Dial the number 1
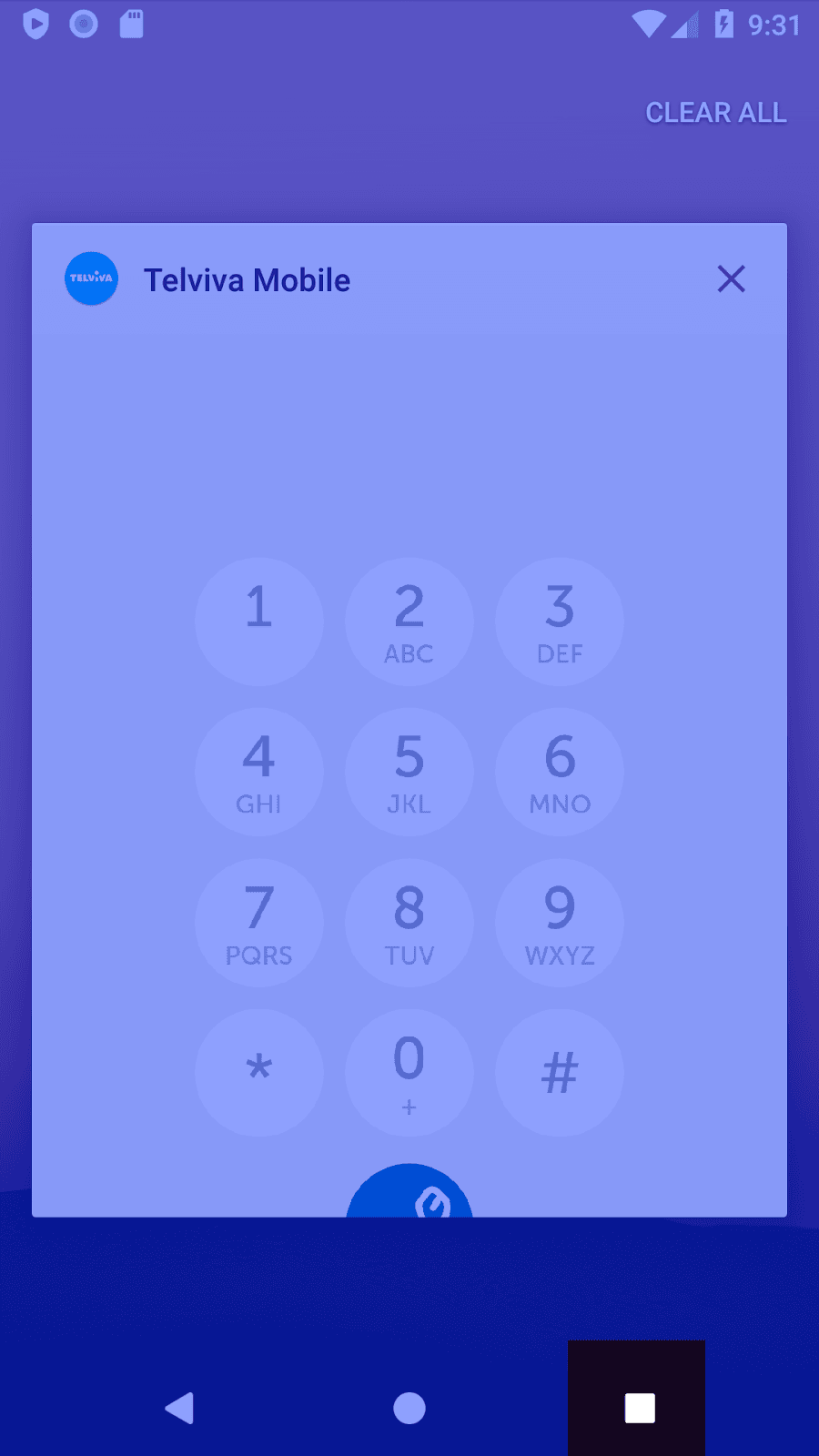 [259, 622]
